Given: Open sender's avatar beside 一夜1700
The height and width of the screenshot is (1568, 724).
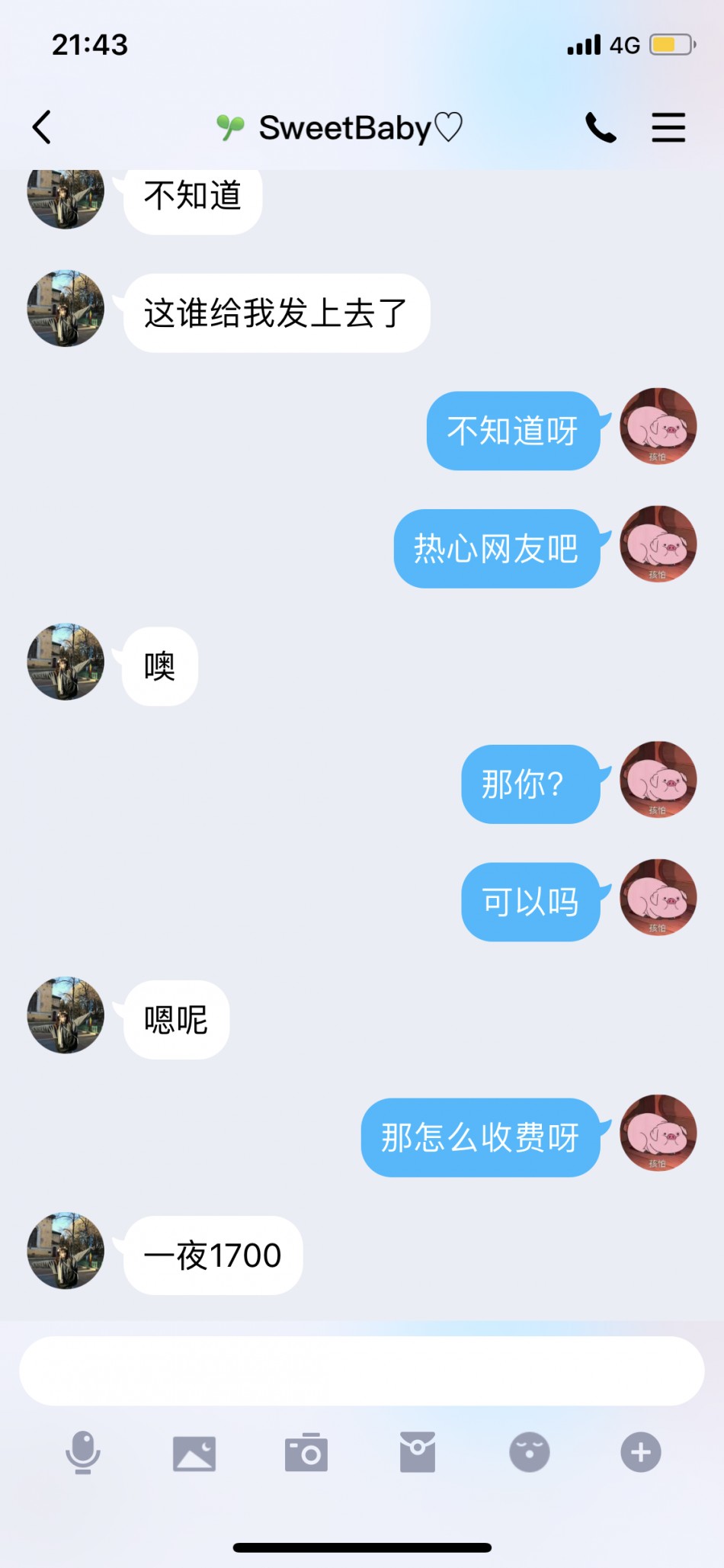Looking at the screenshot, I should (x=66, y=1251).
